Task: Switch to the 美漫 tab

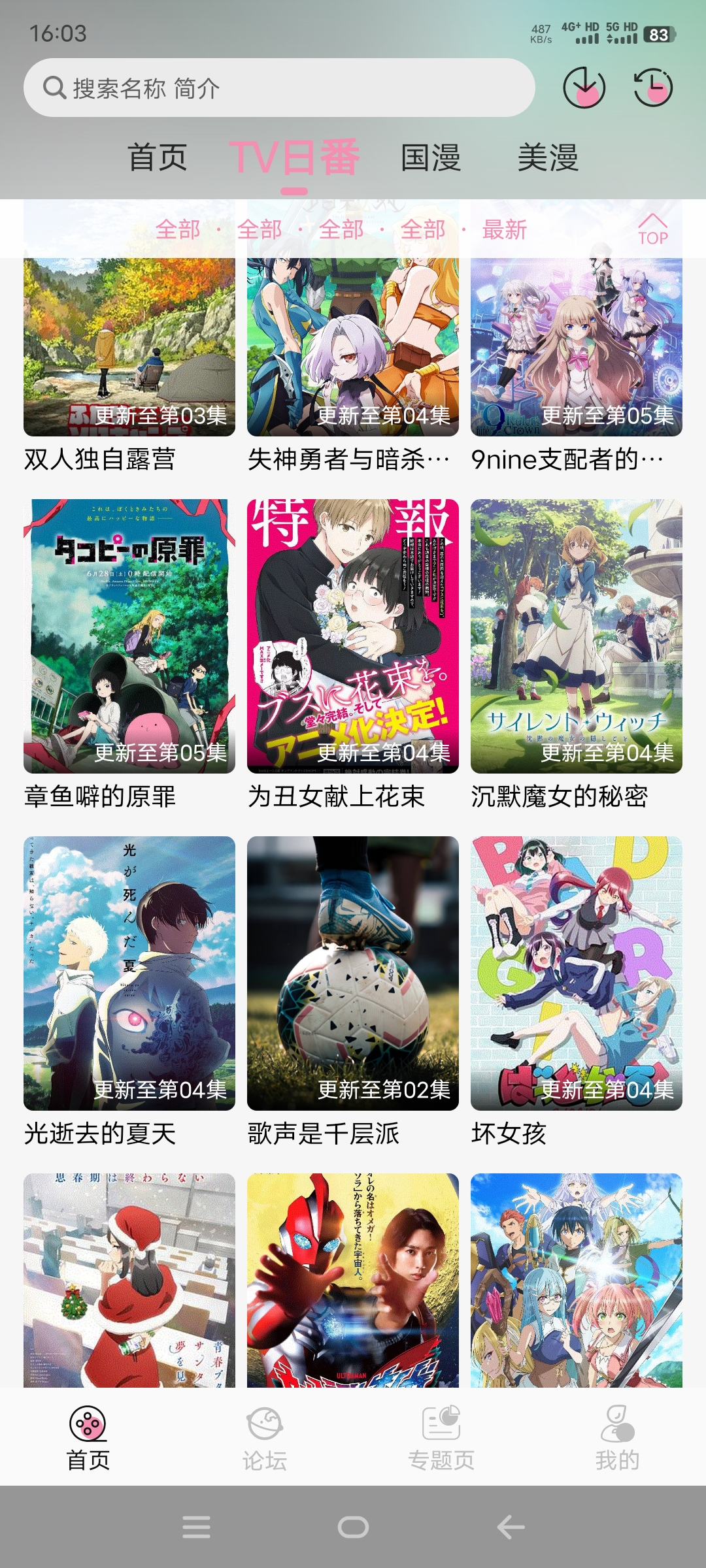Action: [x=548, y=157]
